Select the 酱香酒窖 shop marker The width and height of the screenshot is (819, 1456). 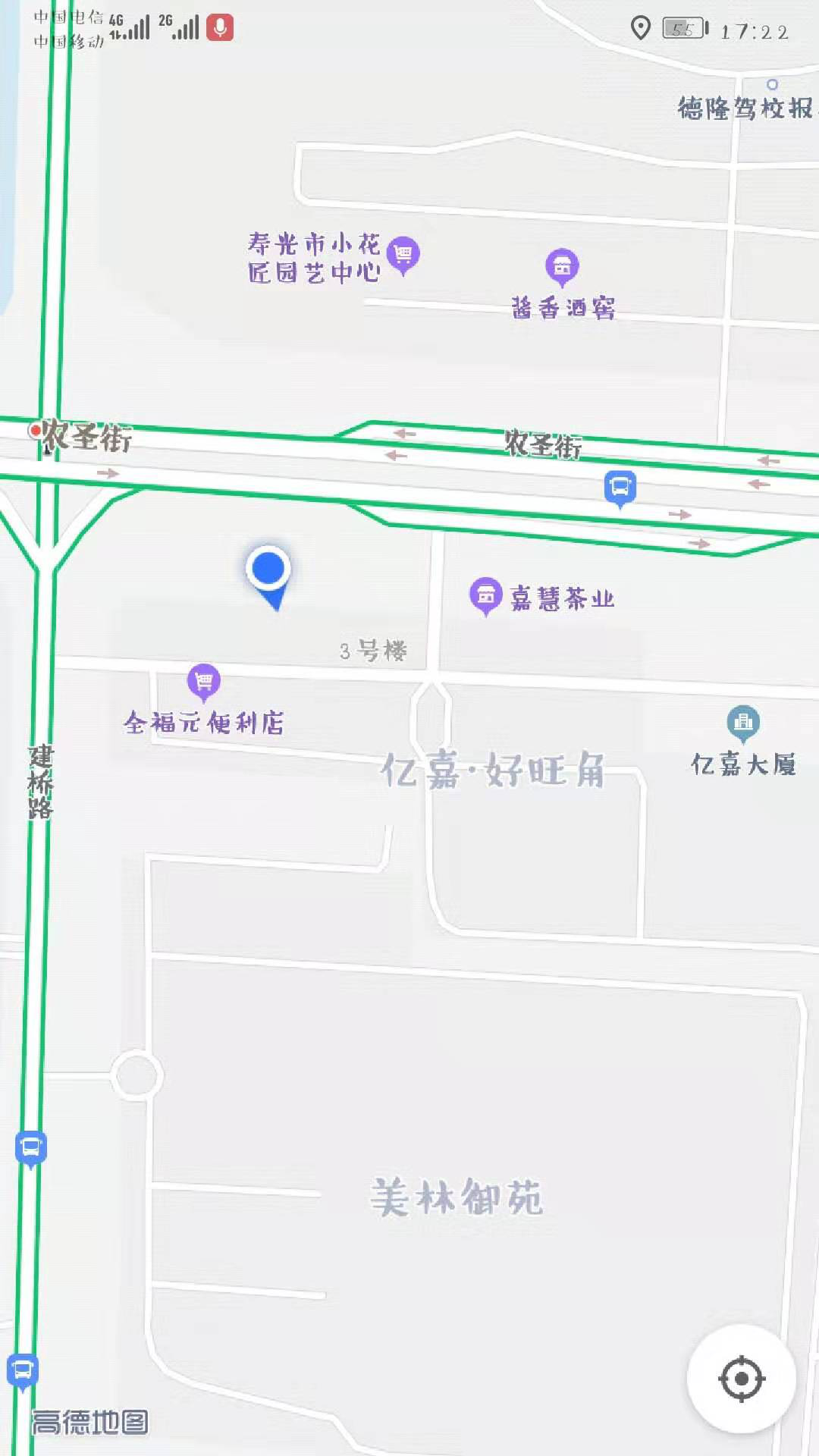click(562, 266)
